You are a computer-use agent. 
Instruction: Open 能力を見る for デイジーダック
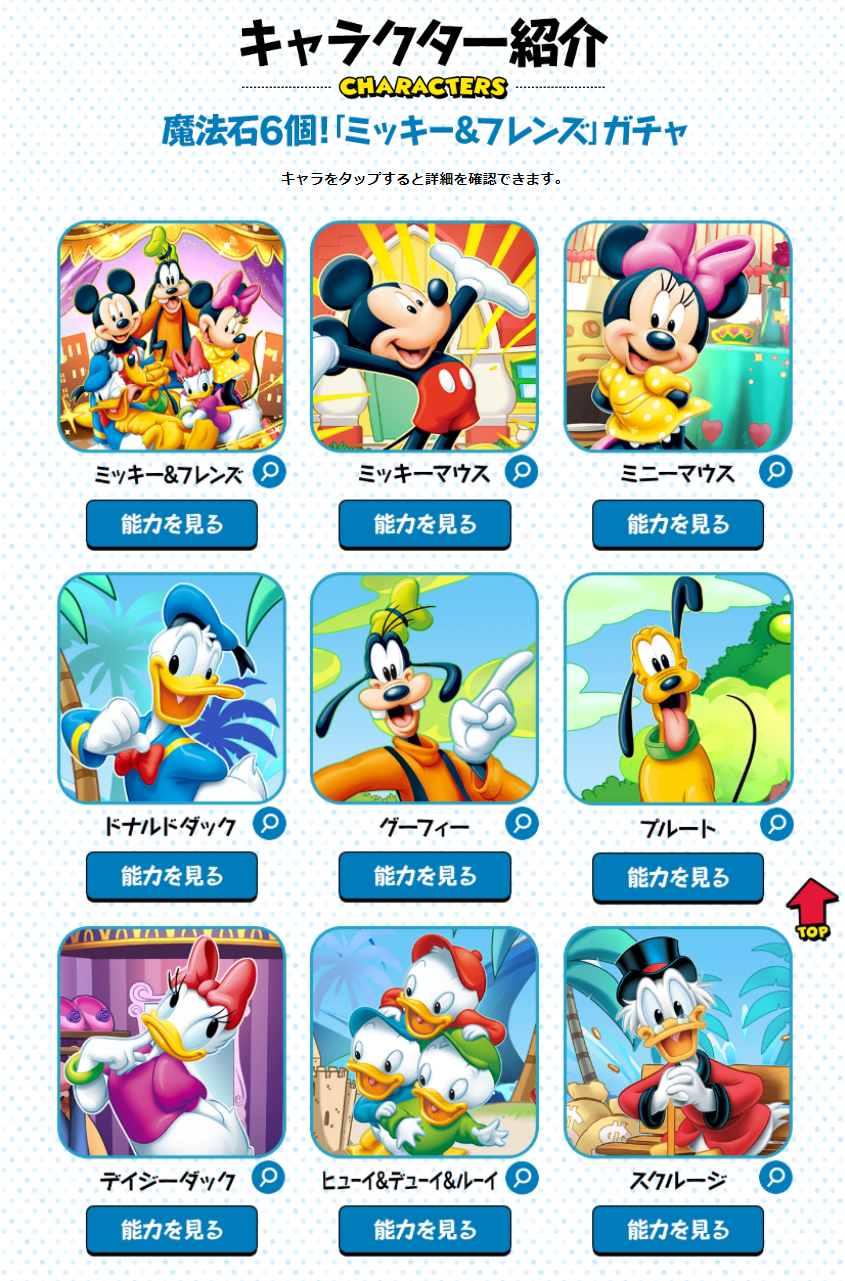[171, 1231]
